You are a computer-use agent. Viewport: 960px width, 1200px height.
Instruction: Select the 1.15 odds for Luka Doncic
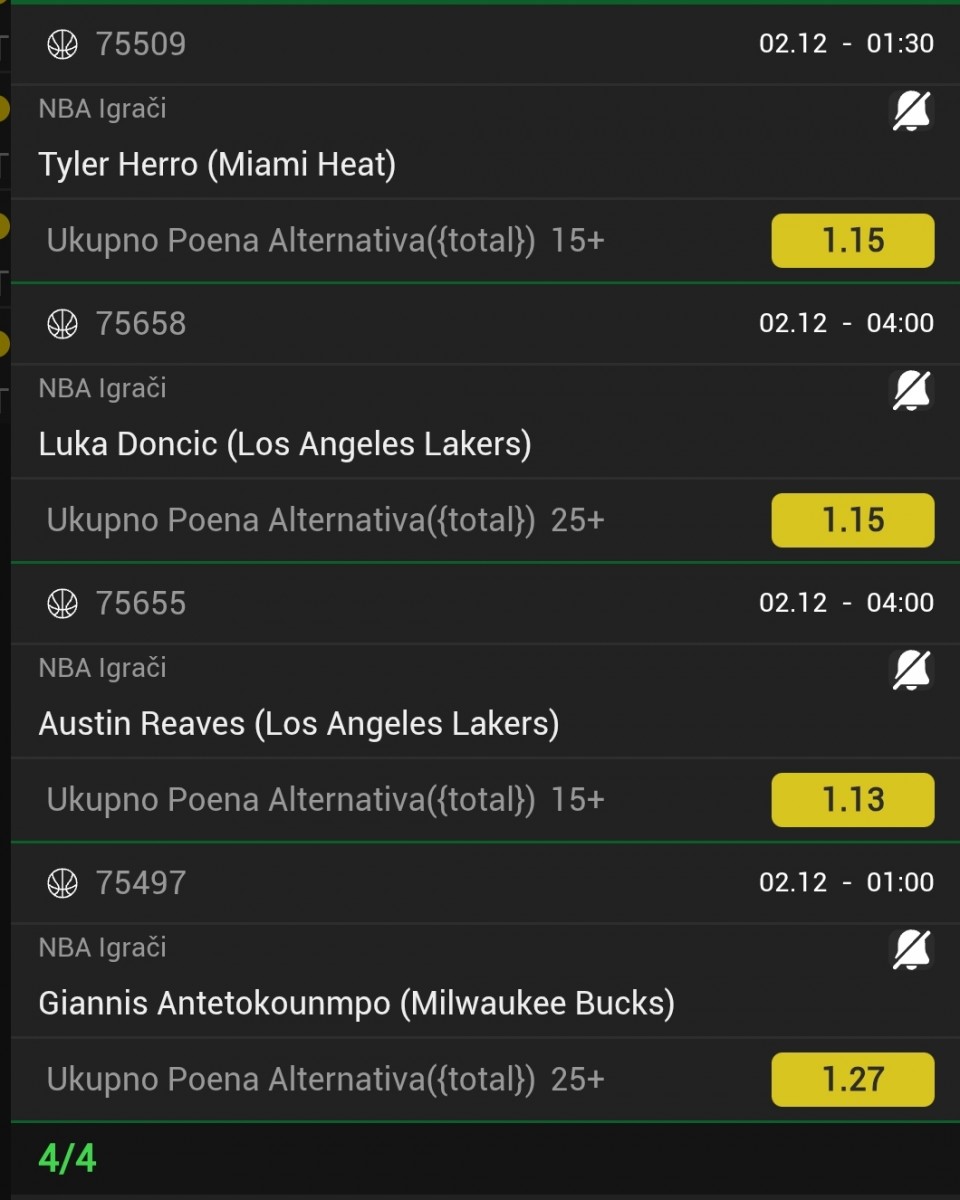[x=852, y=520]
